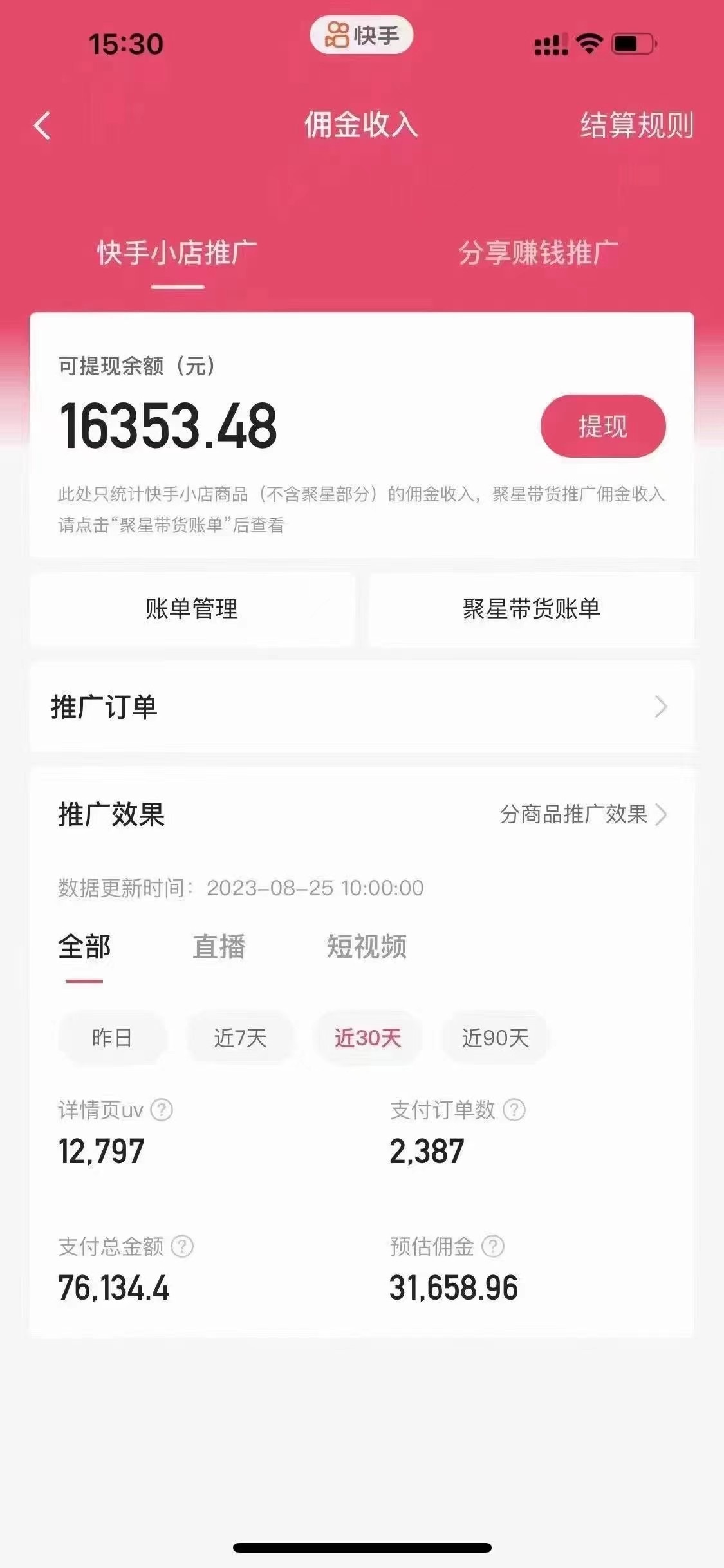Image resolution: width=724 pixels, height=1568 pixels.
Task: Switch to 快手小店推广 tab
Action: coord(177,253)
